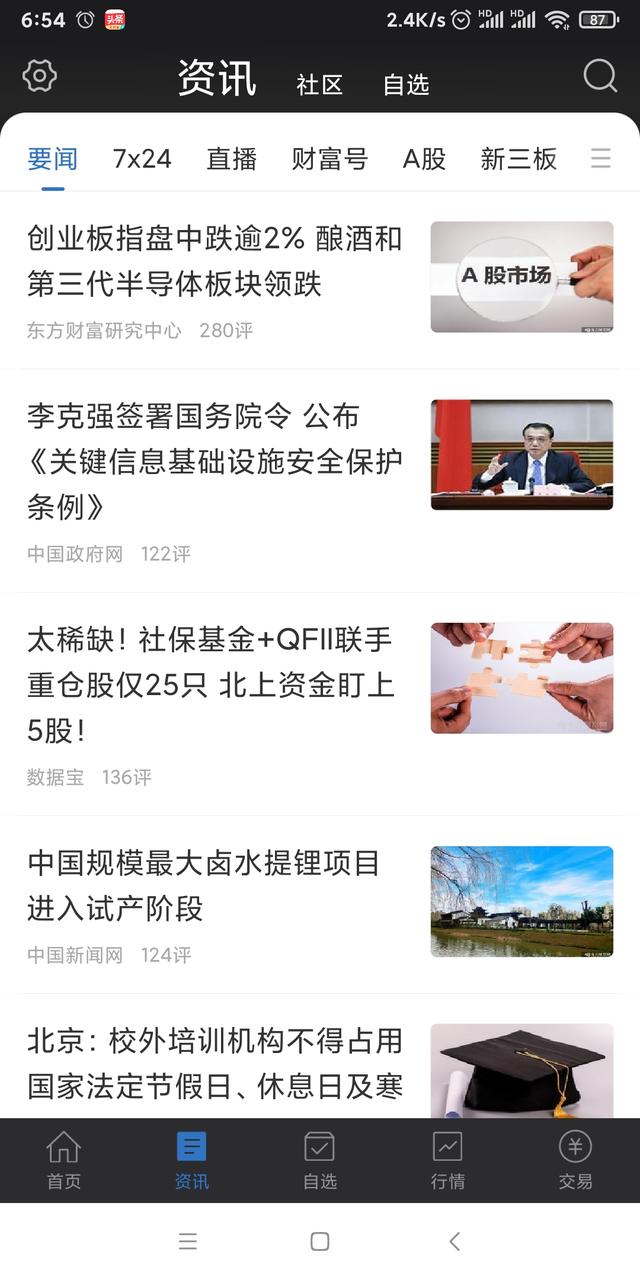Switch to the 自选 top tab

pos(406,85)
